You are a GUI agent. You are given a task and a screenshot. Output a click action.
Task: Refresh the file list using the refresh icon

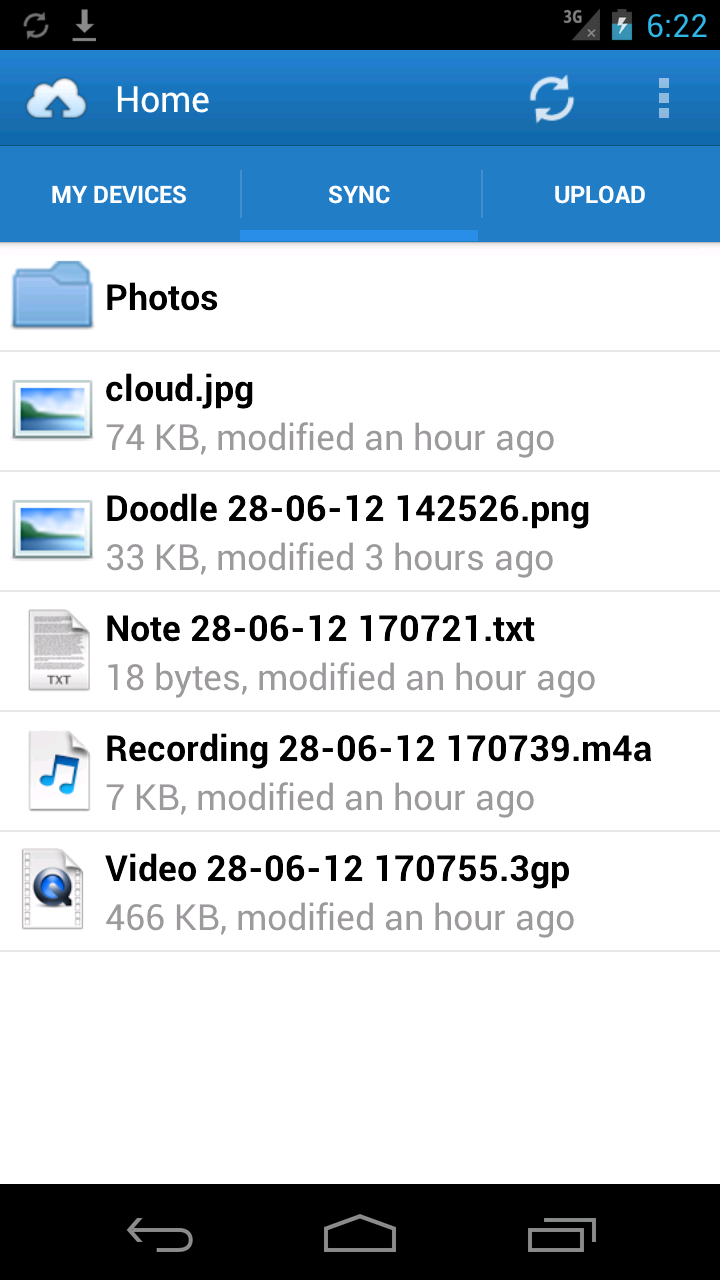(551, 98)
